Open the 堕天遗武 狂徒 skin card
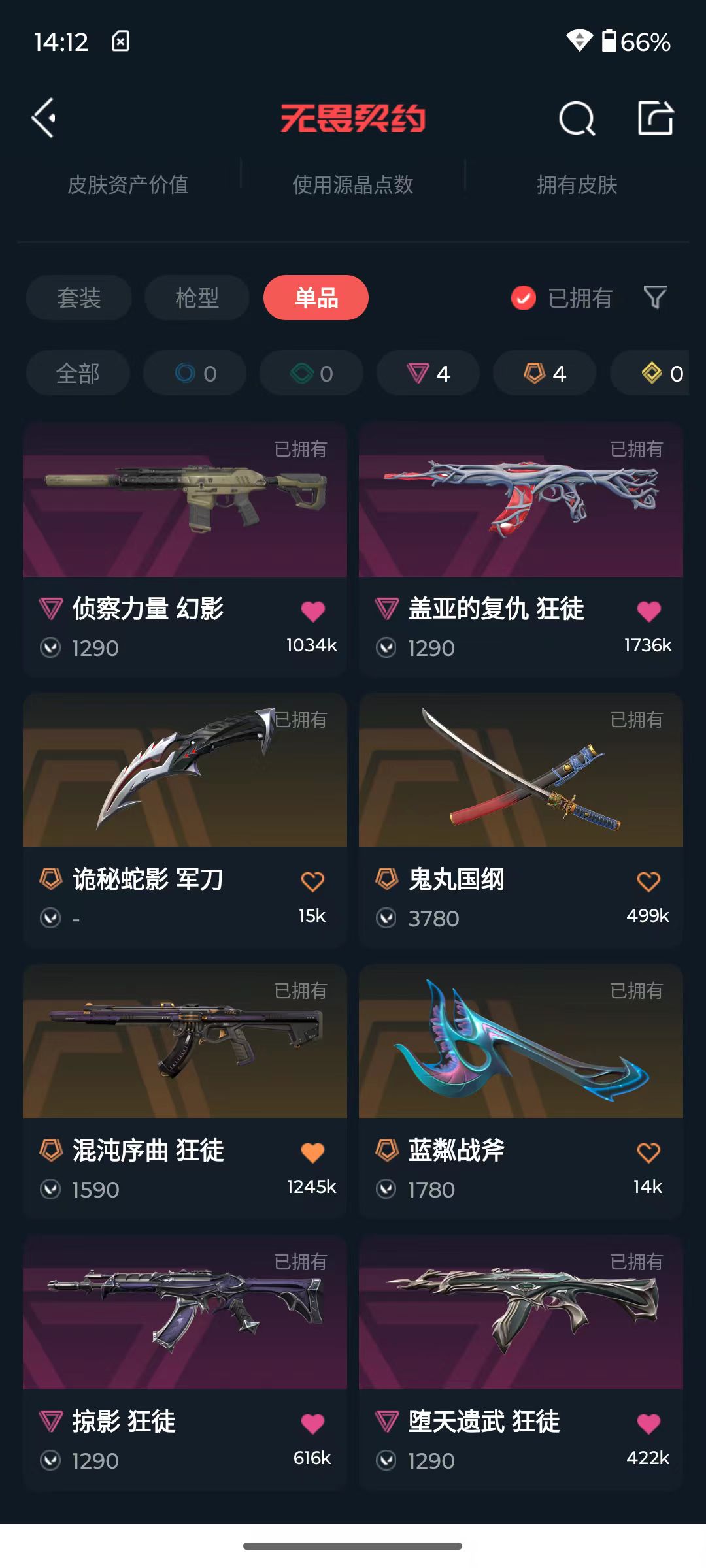This screenshot has width=706, height=1568. [521, 1362]
